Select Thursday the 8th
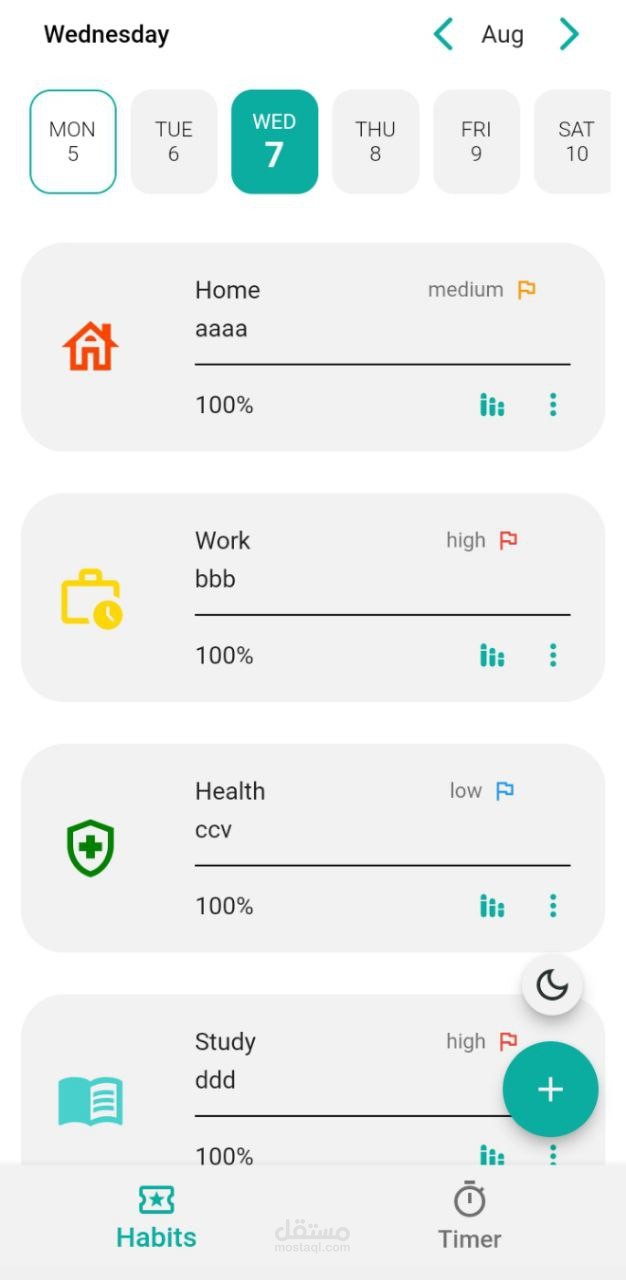The image size is (626, 1280). coord(375,141)
